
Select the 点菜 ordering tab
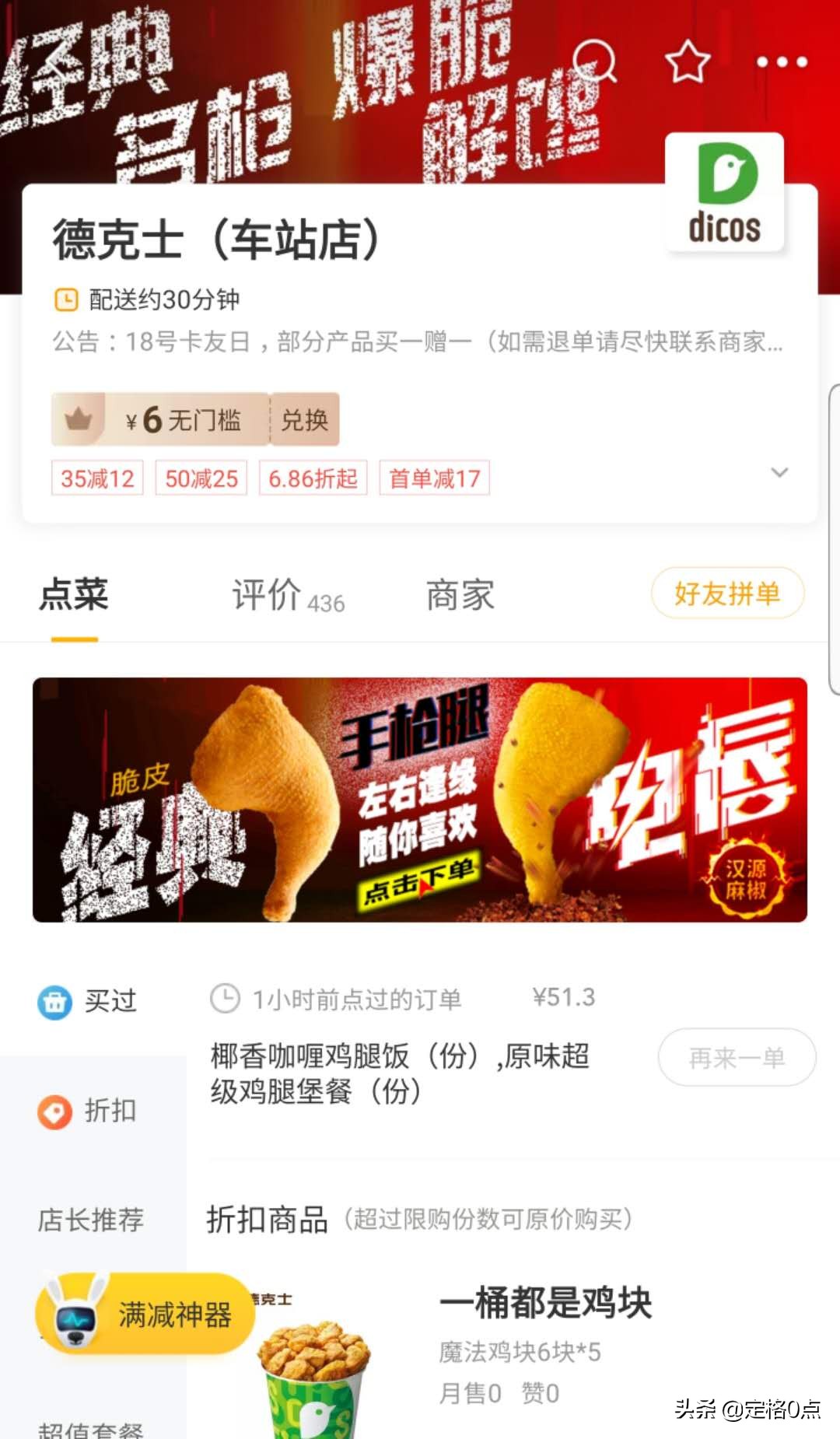75,595
